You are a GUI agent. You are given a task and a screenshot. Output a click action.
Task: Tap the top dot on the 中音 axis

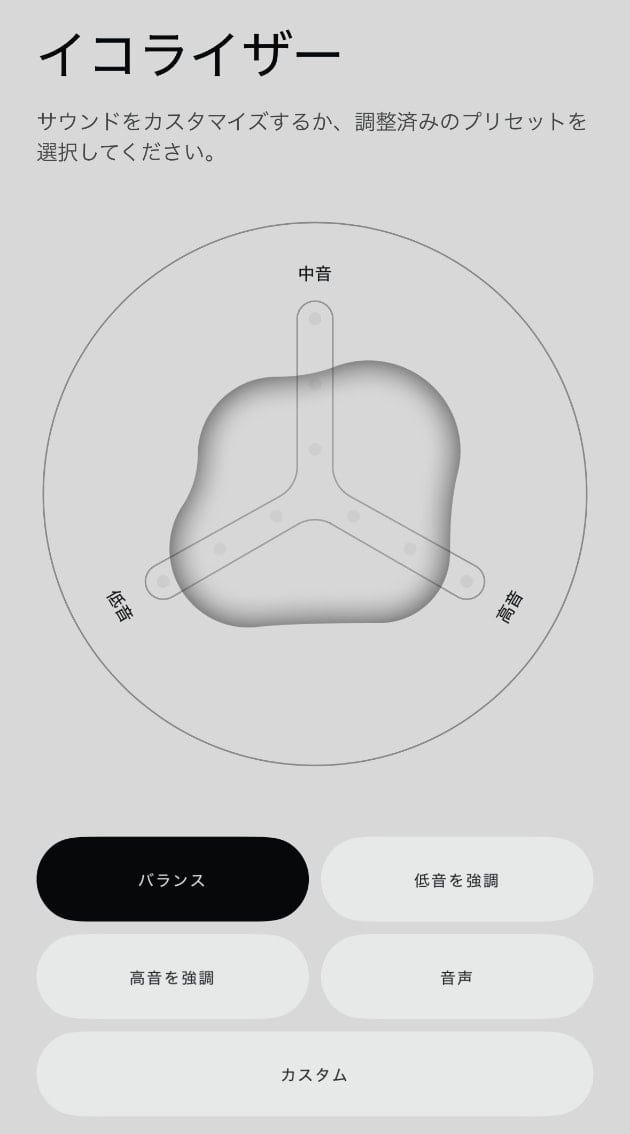pyautogui.click(x=315, y=319)
